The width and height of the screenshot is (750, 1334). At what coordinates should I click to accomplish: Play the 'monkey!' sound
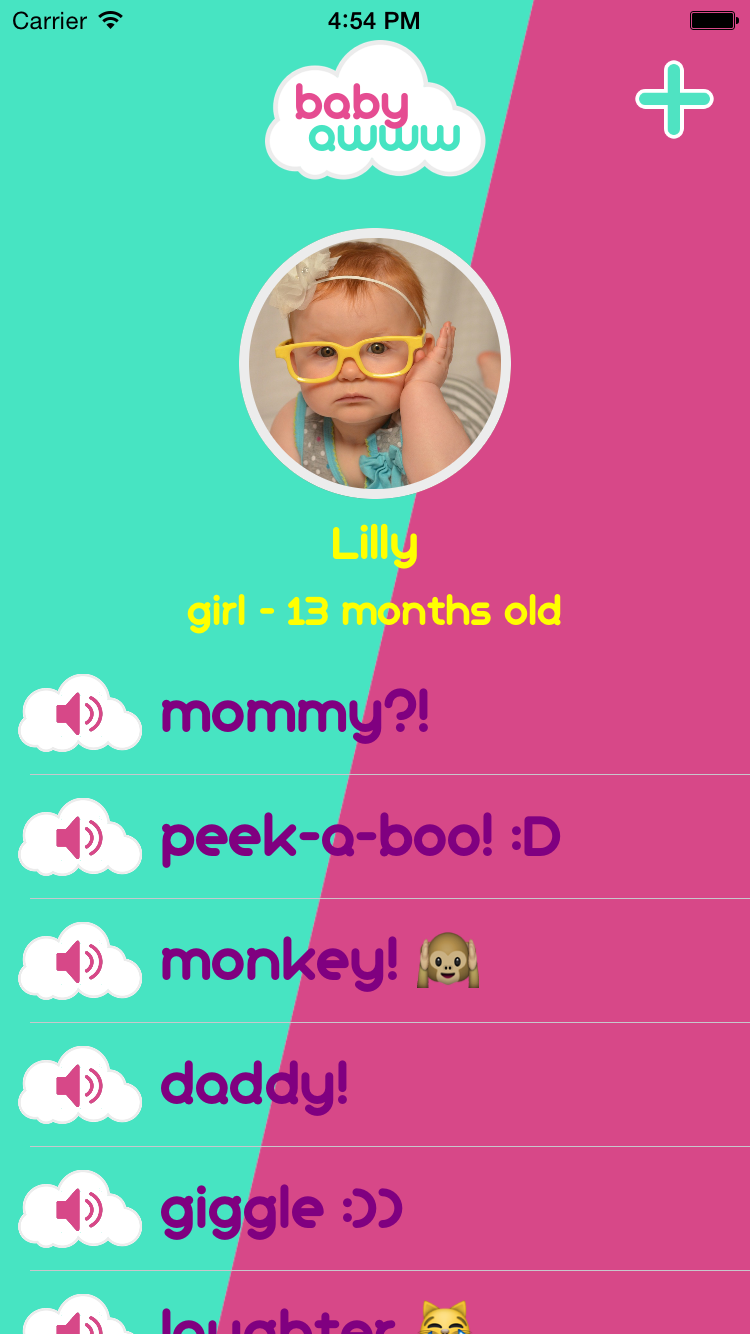pyautogui.click(x=80, y=962)
